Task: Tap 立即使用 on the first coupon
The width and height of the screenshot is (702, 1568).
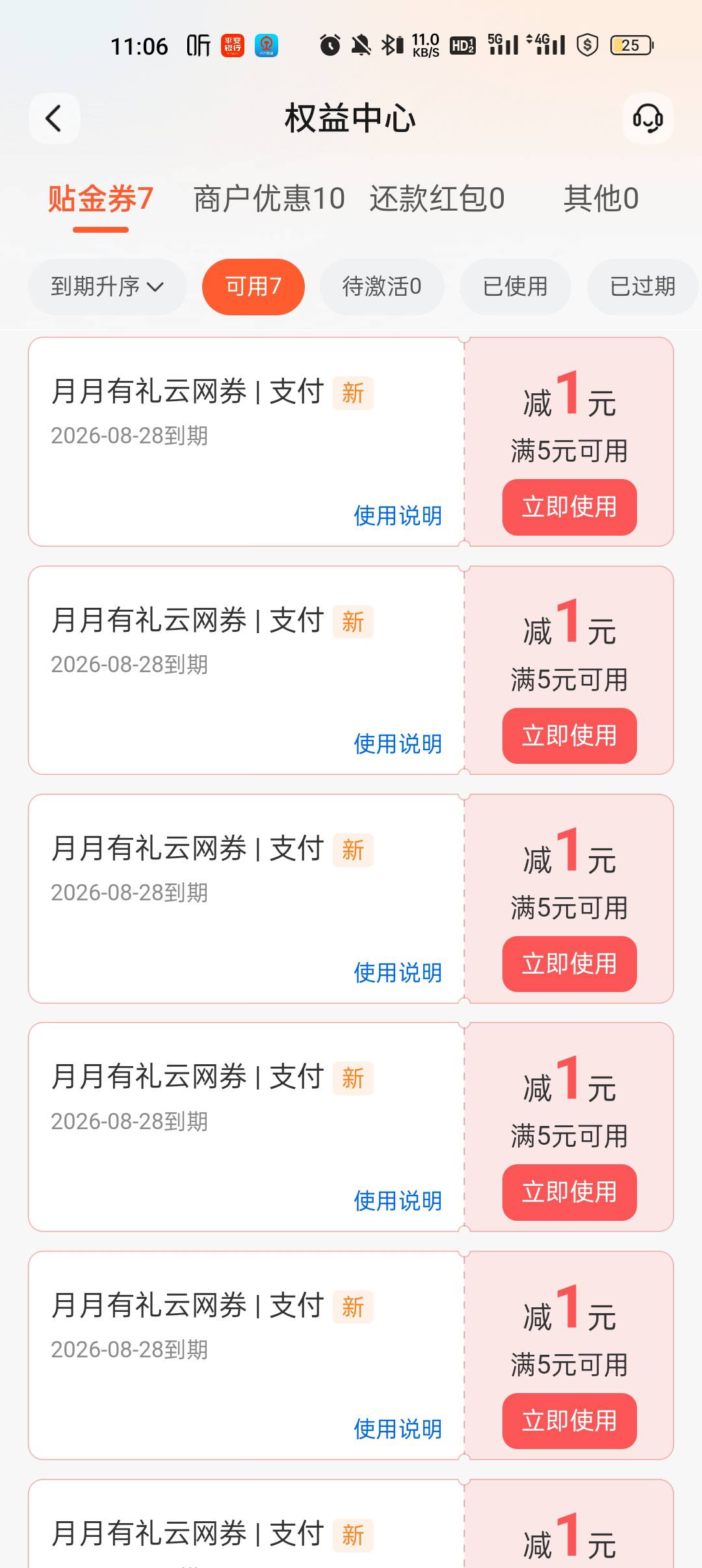Action: (569, 507)
